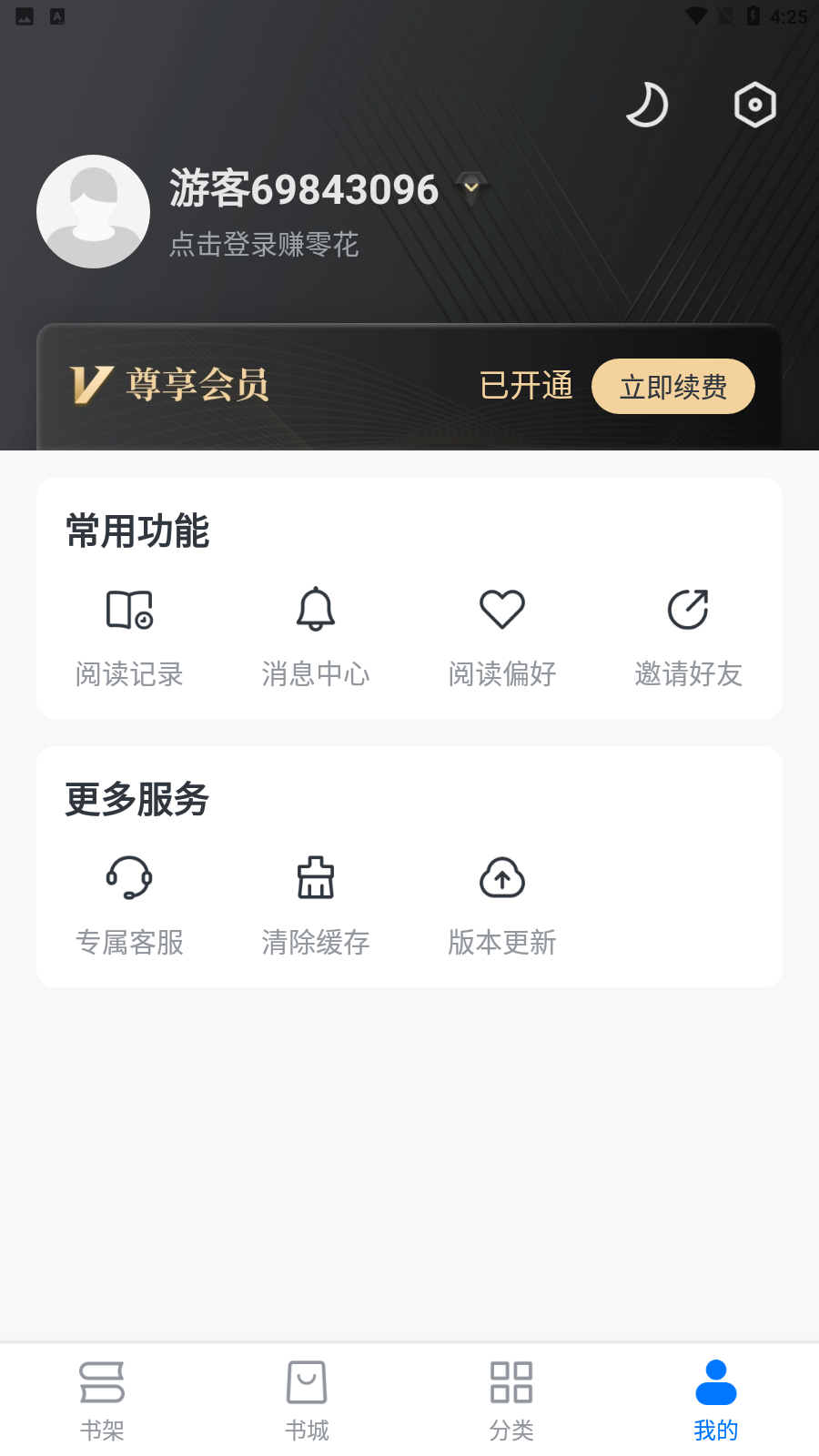Screen dimensions: 819x1456
Task: Open 消息中心 message center
Action: pyautogui.click(x=316, y=637)
